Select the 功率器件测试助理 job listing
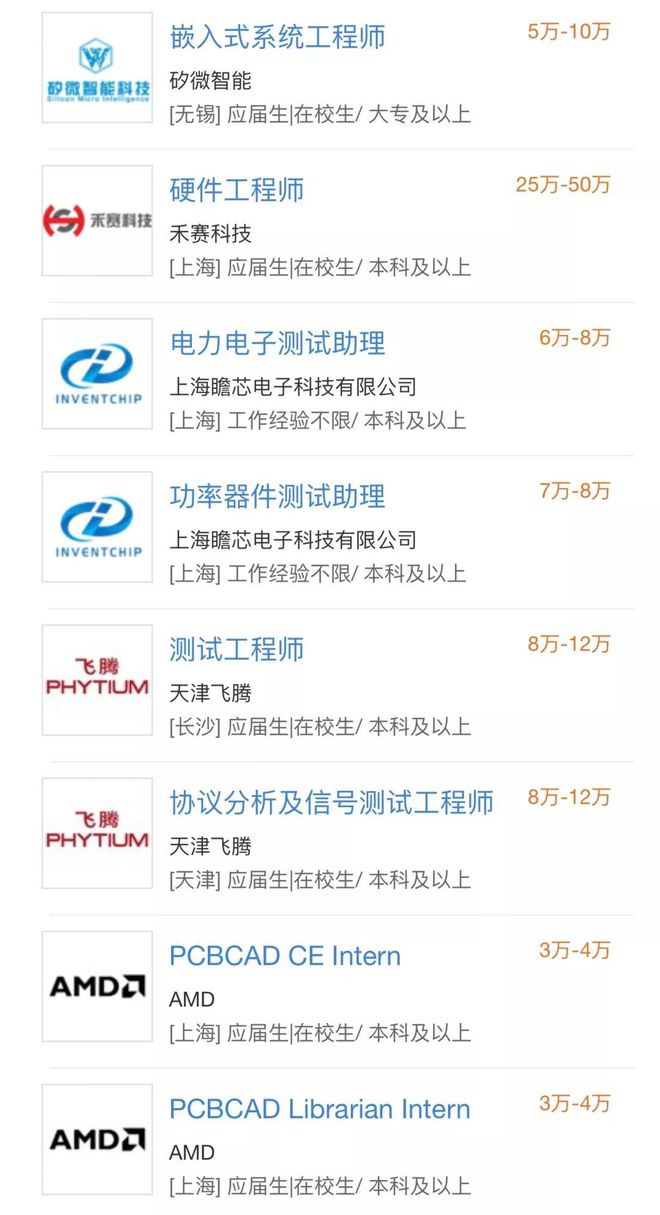This screenshot has height=1215, width=660. click(277, 497)
